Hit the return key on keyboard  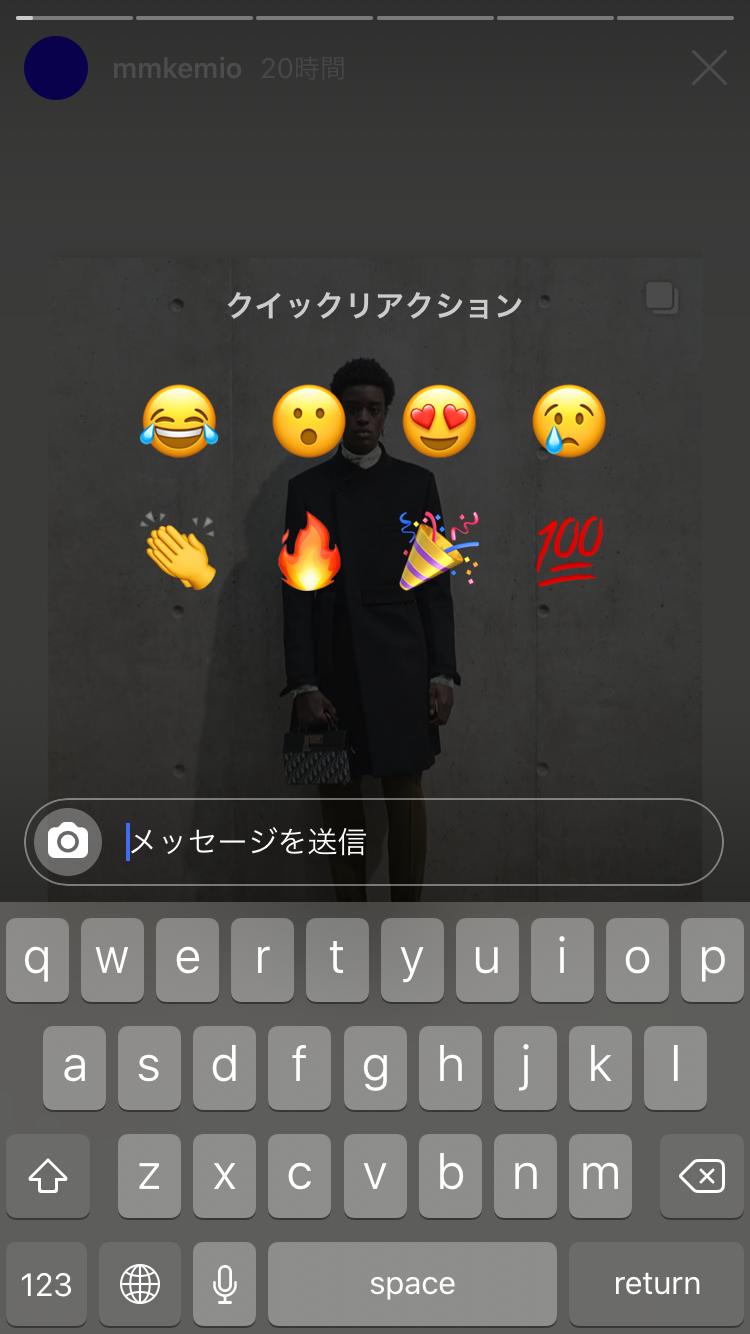click(656, 1284)
